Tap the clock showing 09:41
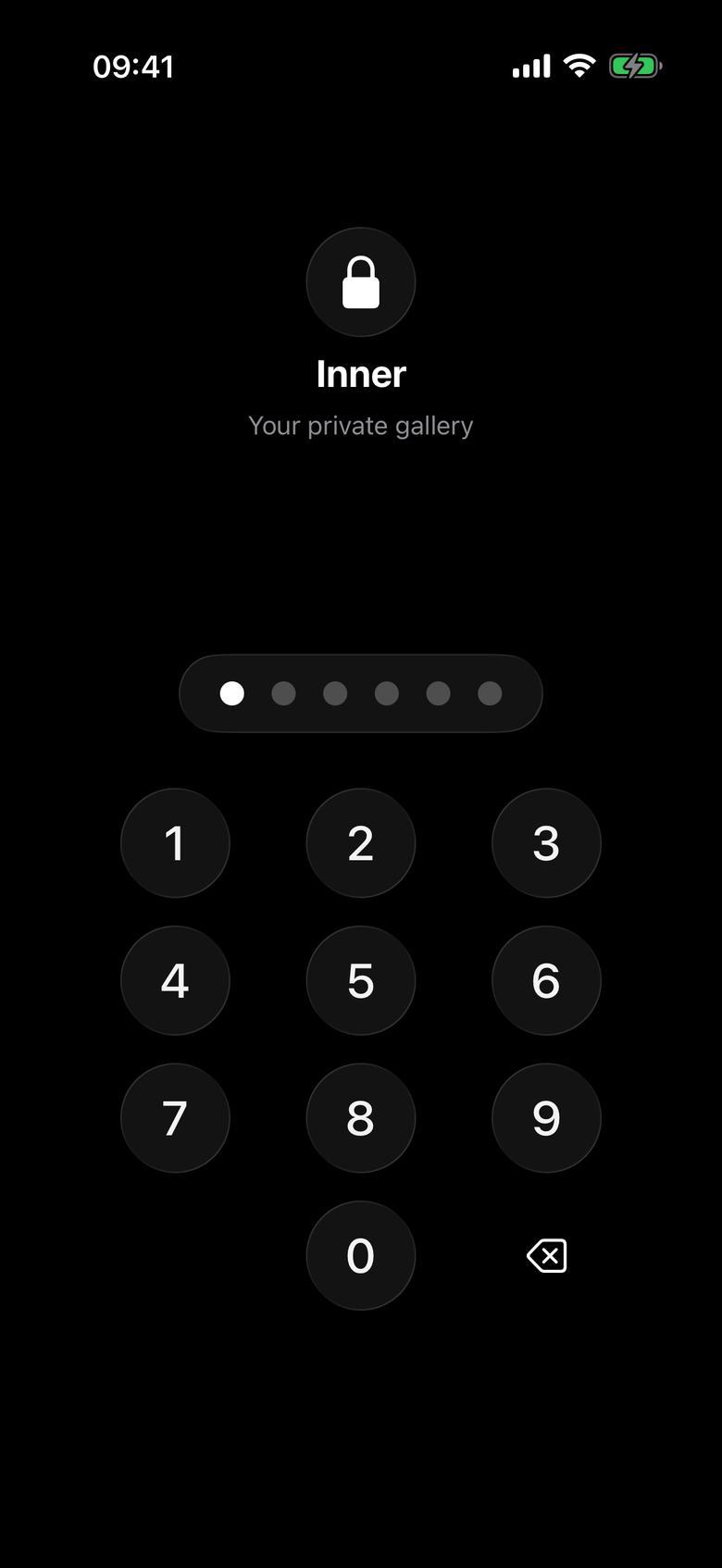 click(x=135, y=66)
